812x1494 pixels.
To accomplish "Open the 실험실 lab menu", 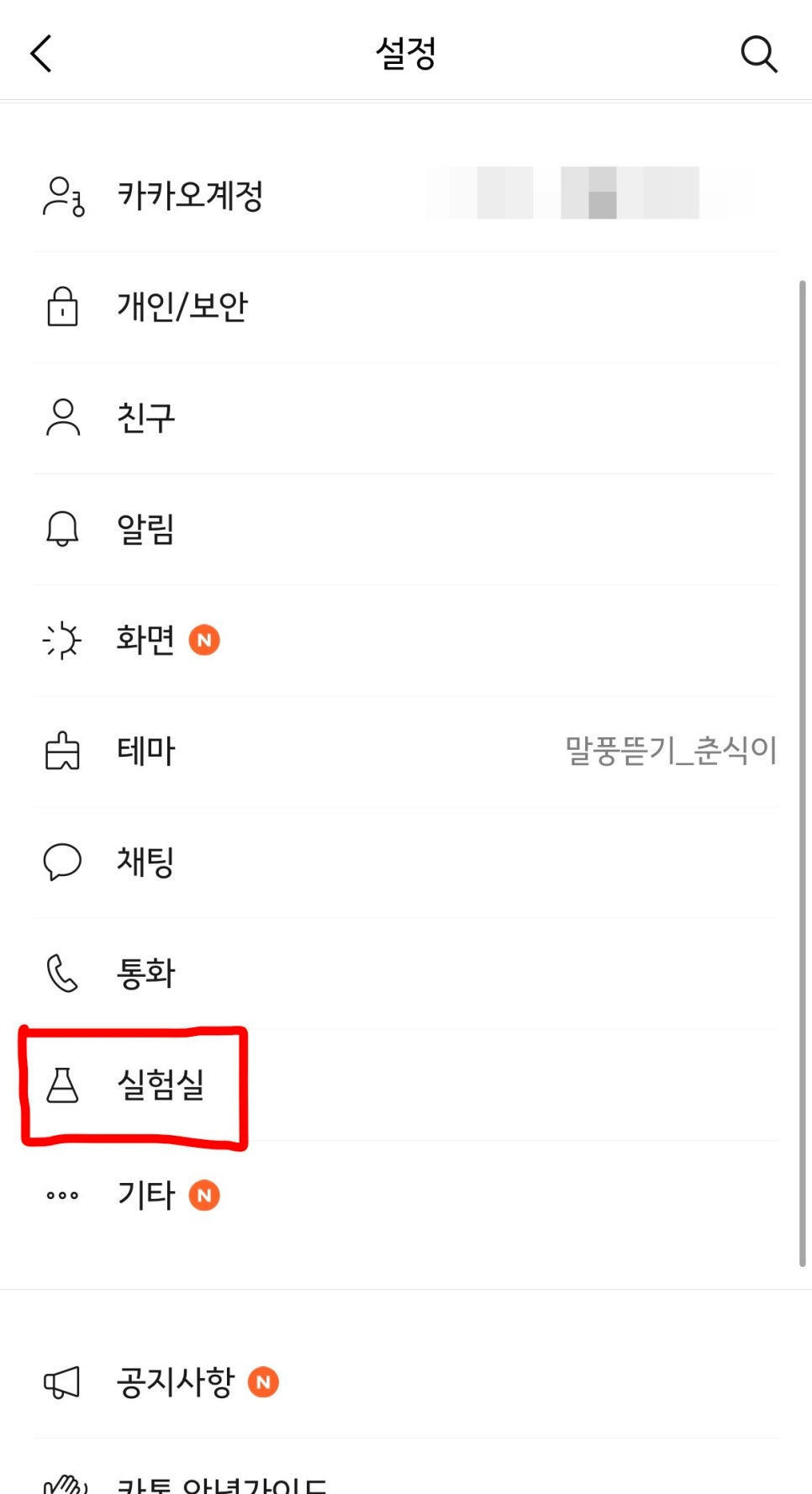I will coord(406,1085).
